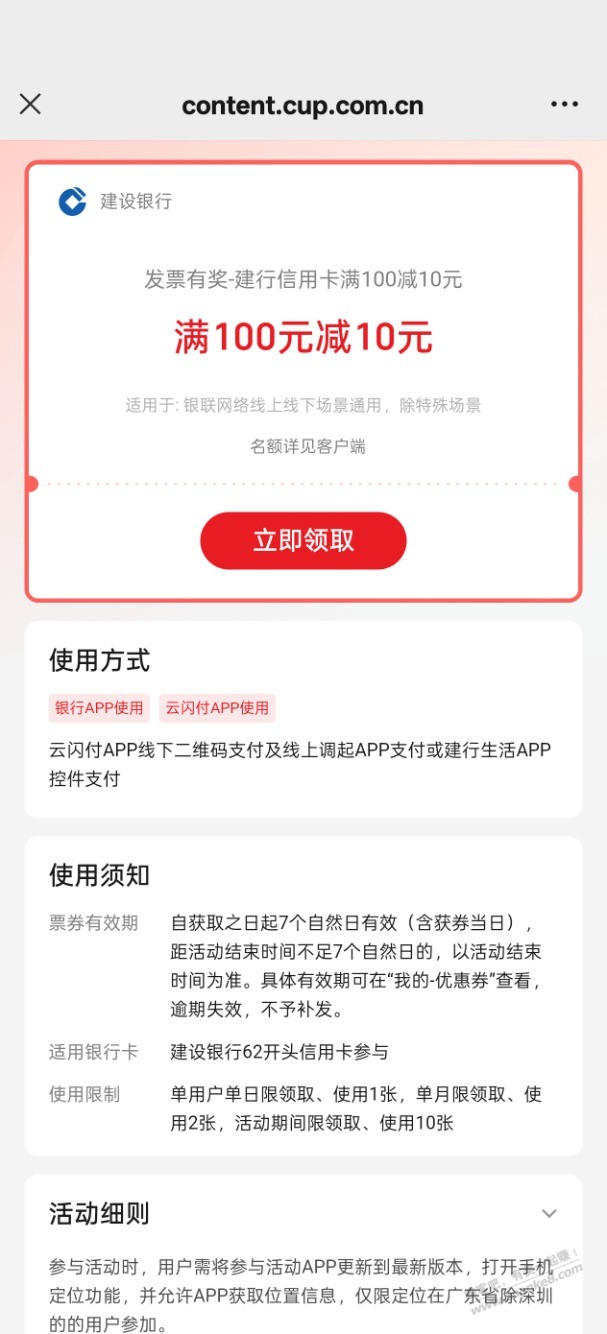The height and width of the screenshot is (1334, 607).
Task: Close the web page with X
Action: (31, 104)
